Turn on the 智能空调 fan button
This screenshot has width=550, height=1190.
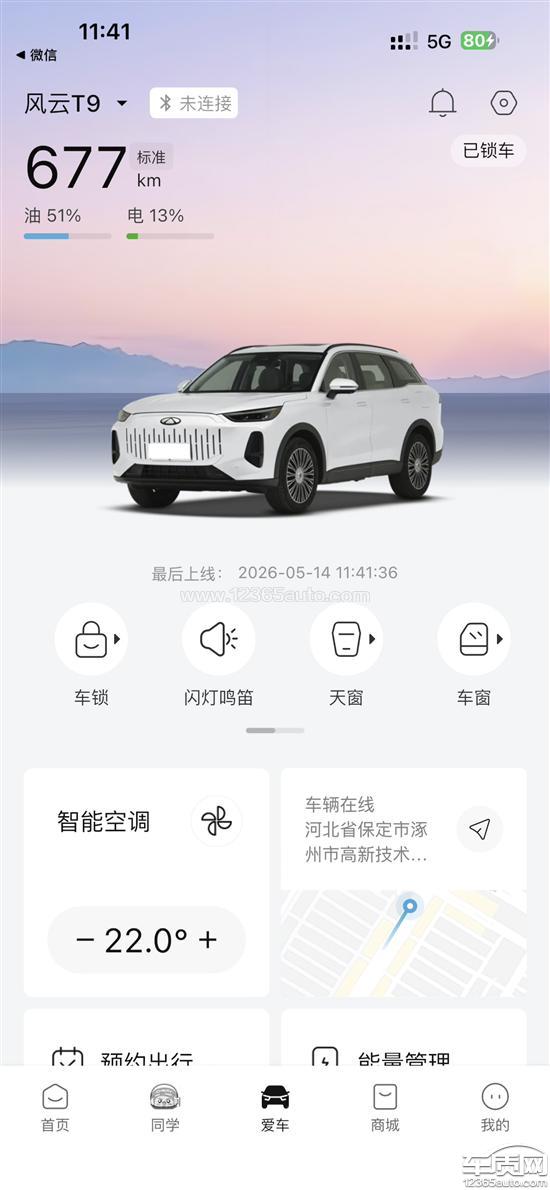coord(216,821)
